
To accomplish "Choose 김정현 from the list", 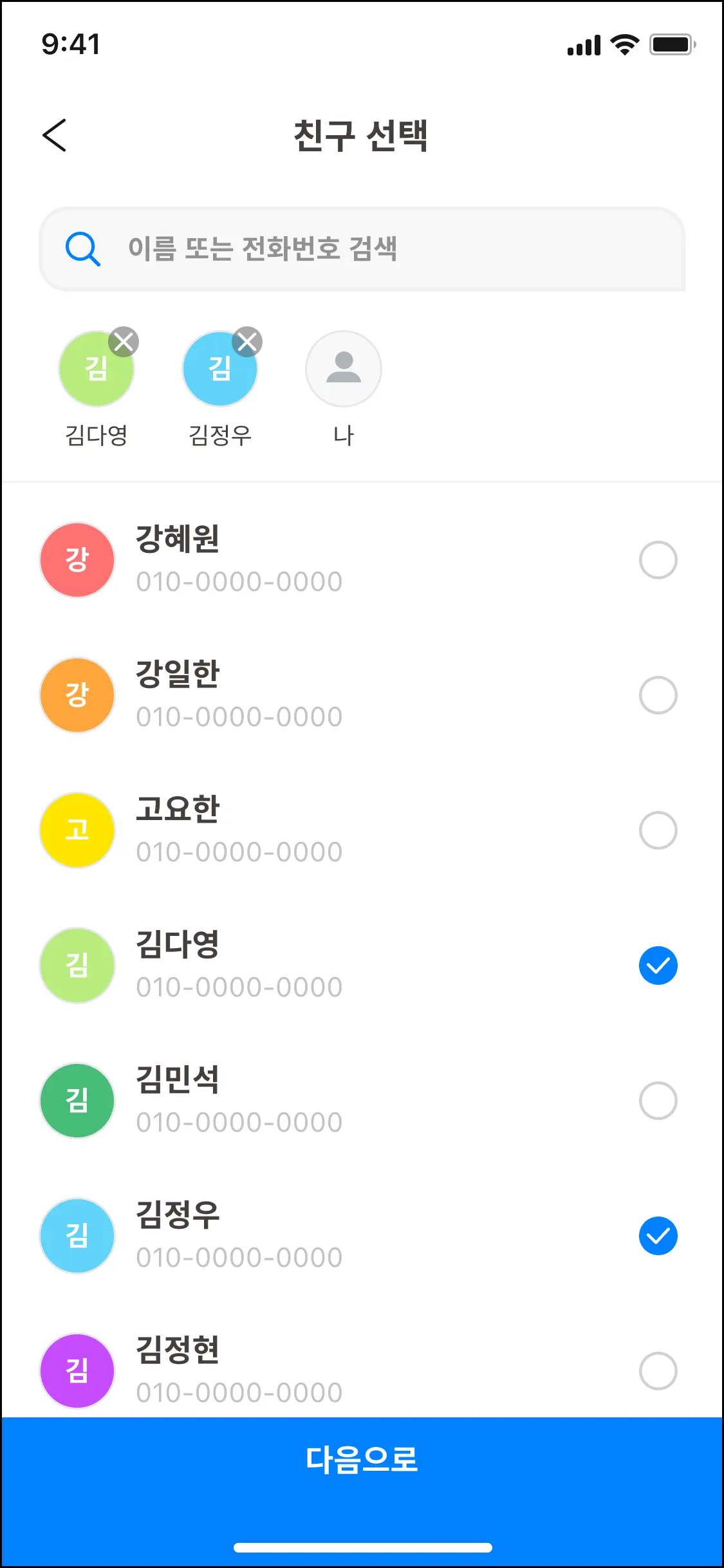I will pos(658,1371).
